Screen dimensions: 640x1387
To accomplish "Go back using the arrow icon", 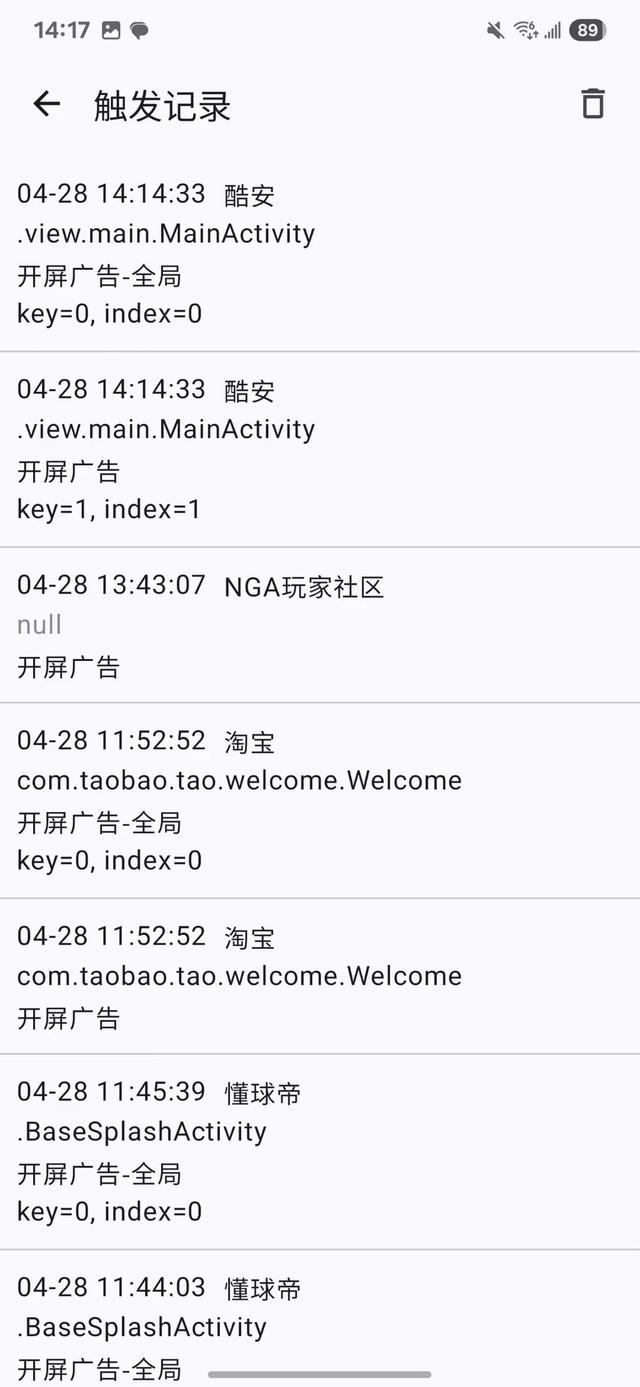I will [x=46, y=104].
